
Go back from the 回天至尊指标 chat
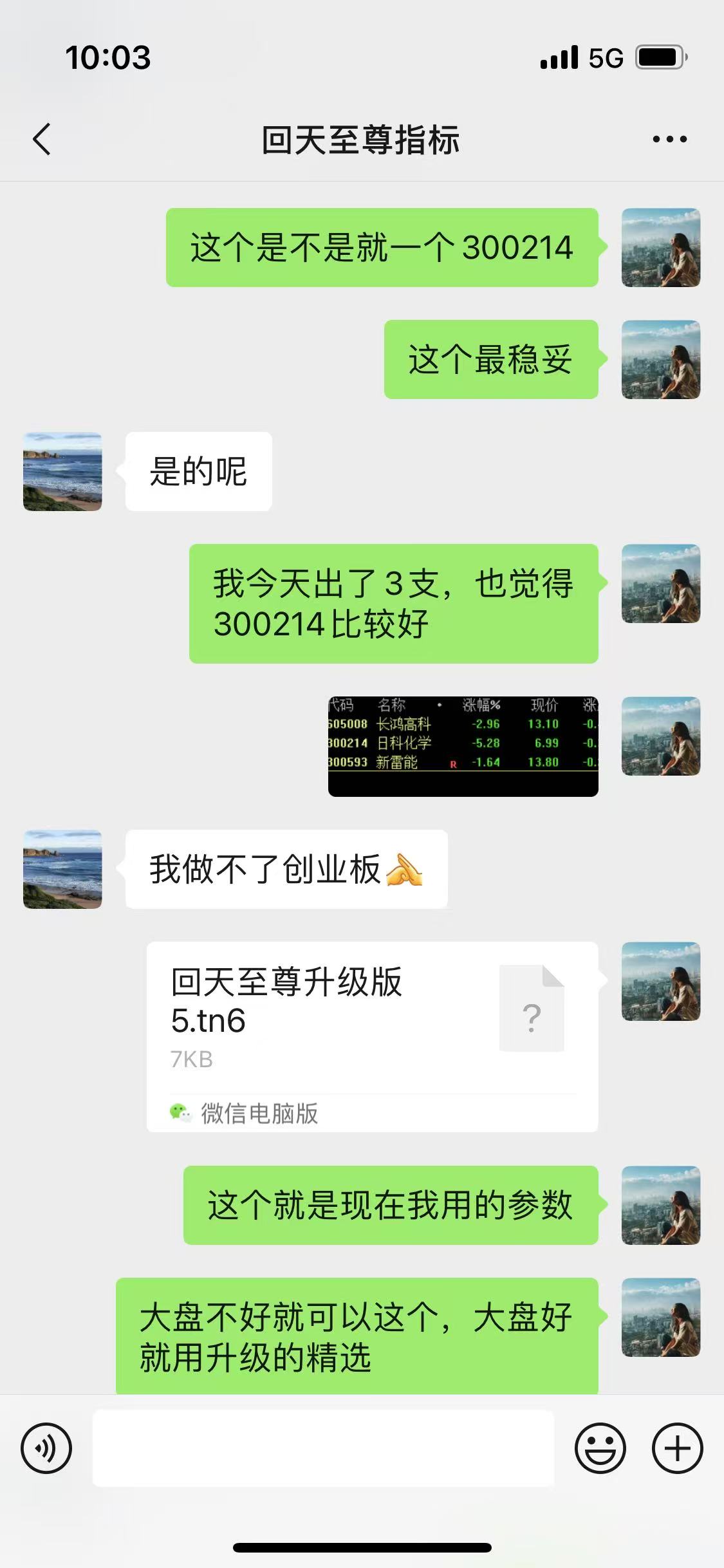point(42,139)
